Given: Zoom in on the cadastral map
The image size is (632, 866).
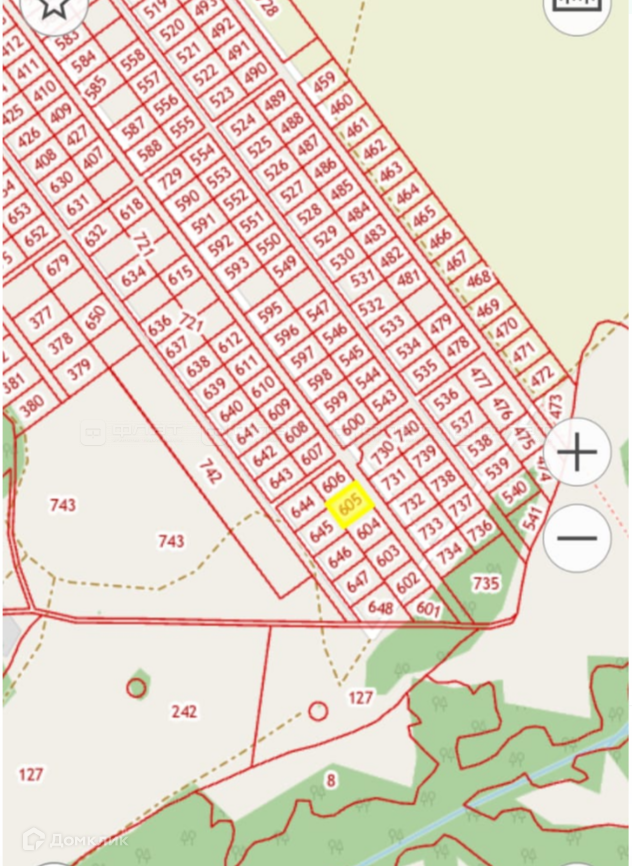Looking at the screenshot, I should click(x=577, y=452).
